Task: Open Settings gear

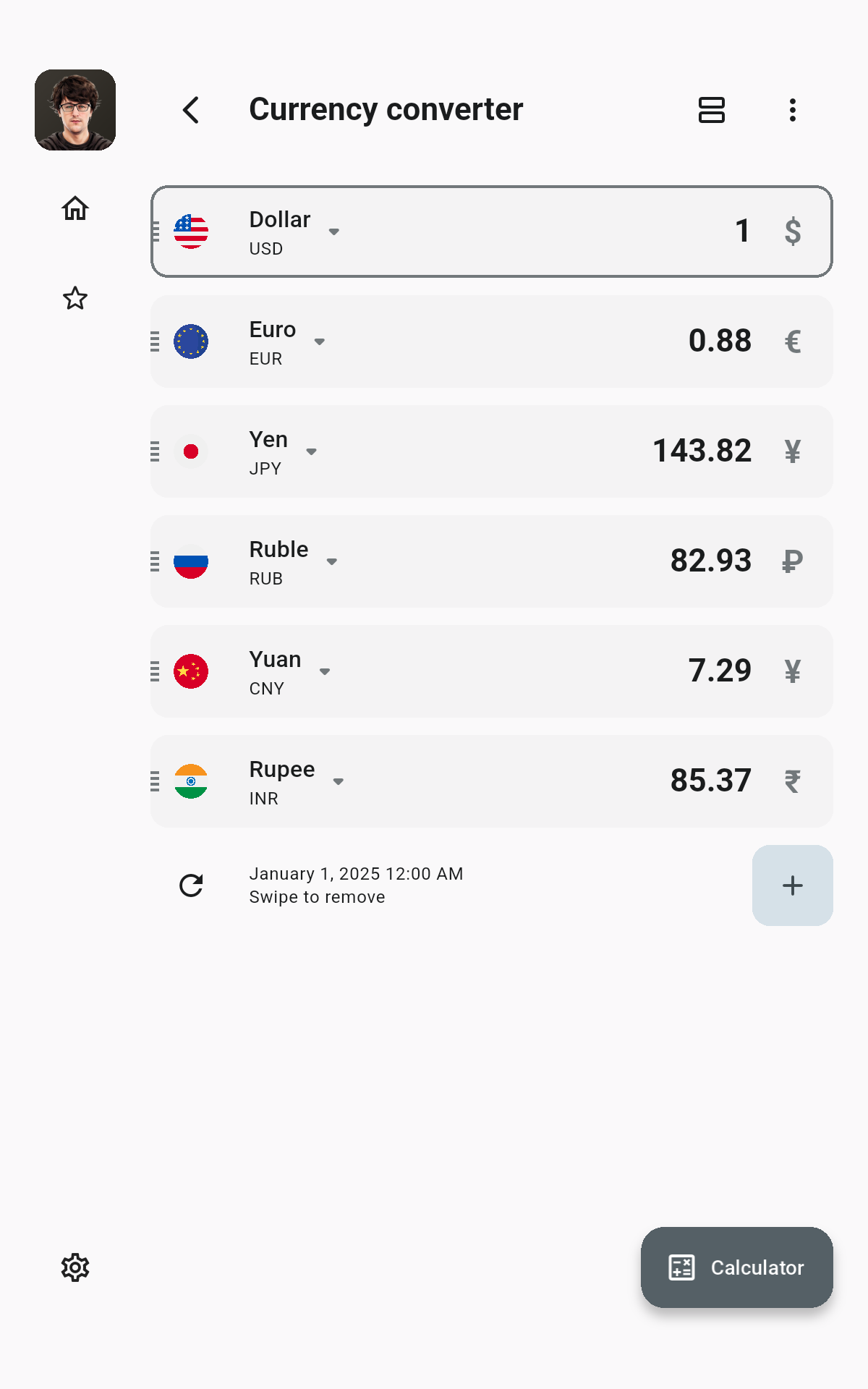Action: [75, 1267]
